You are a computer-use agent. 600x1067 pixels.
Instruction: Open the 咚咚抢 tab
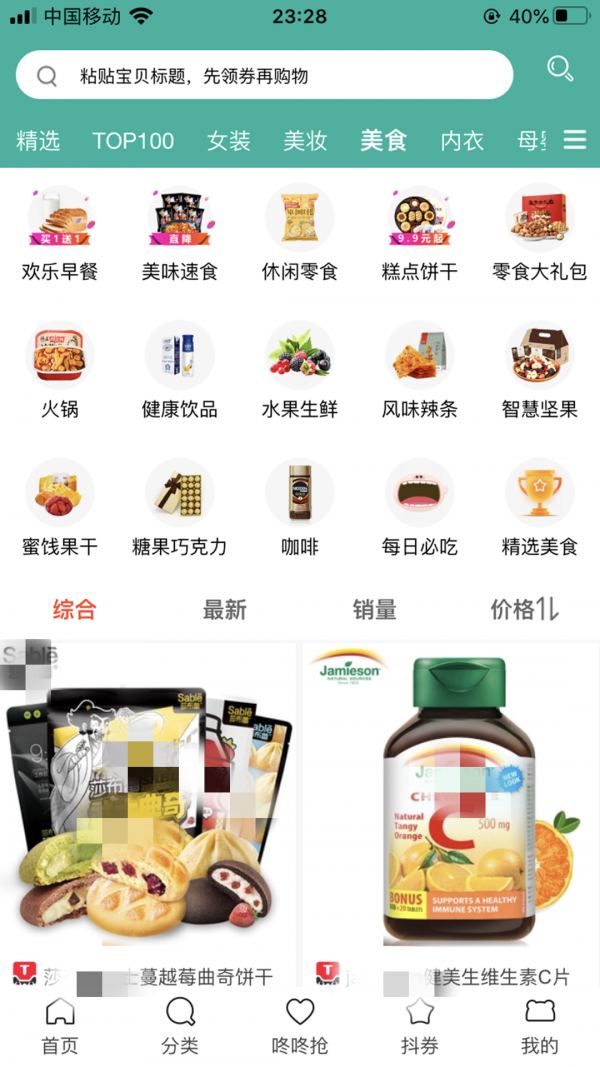[x=300, y=1027]
